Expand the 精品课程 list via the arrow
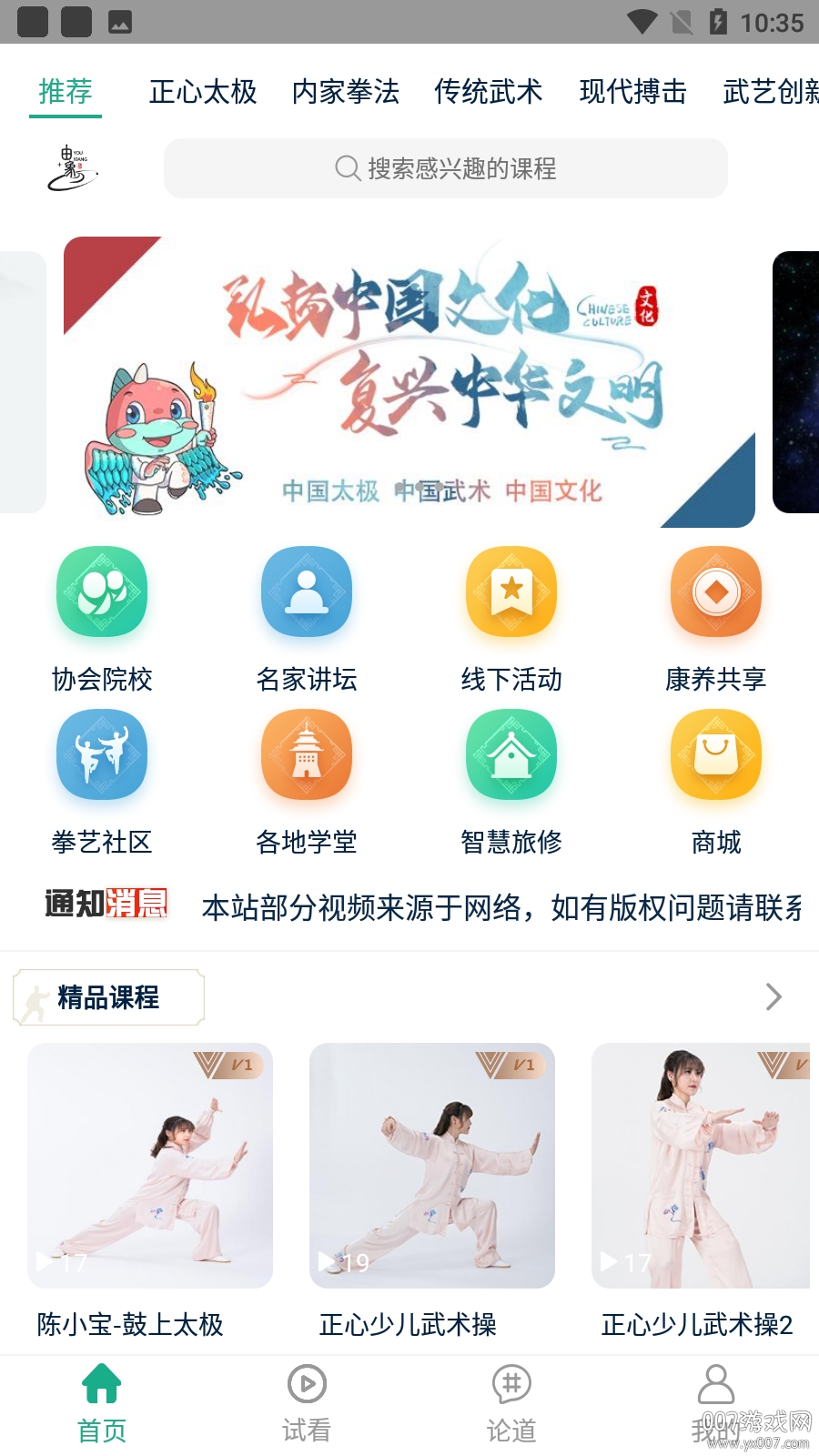 [773, 997]
